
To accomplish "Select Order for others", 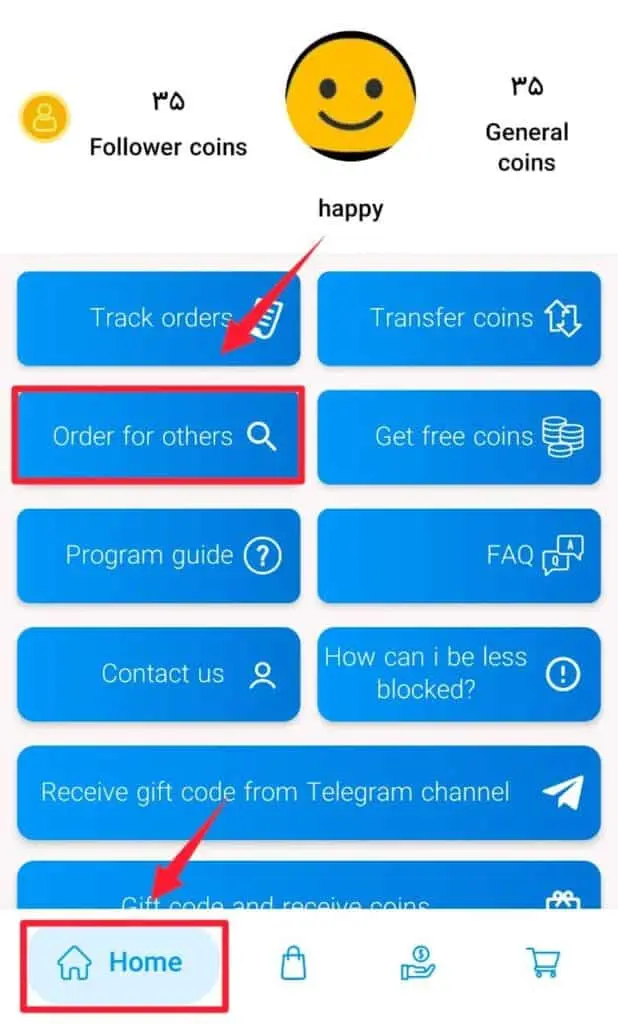I will click(158, 437).
